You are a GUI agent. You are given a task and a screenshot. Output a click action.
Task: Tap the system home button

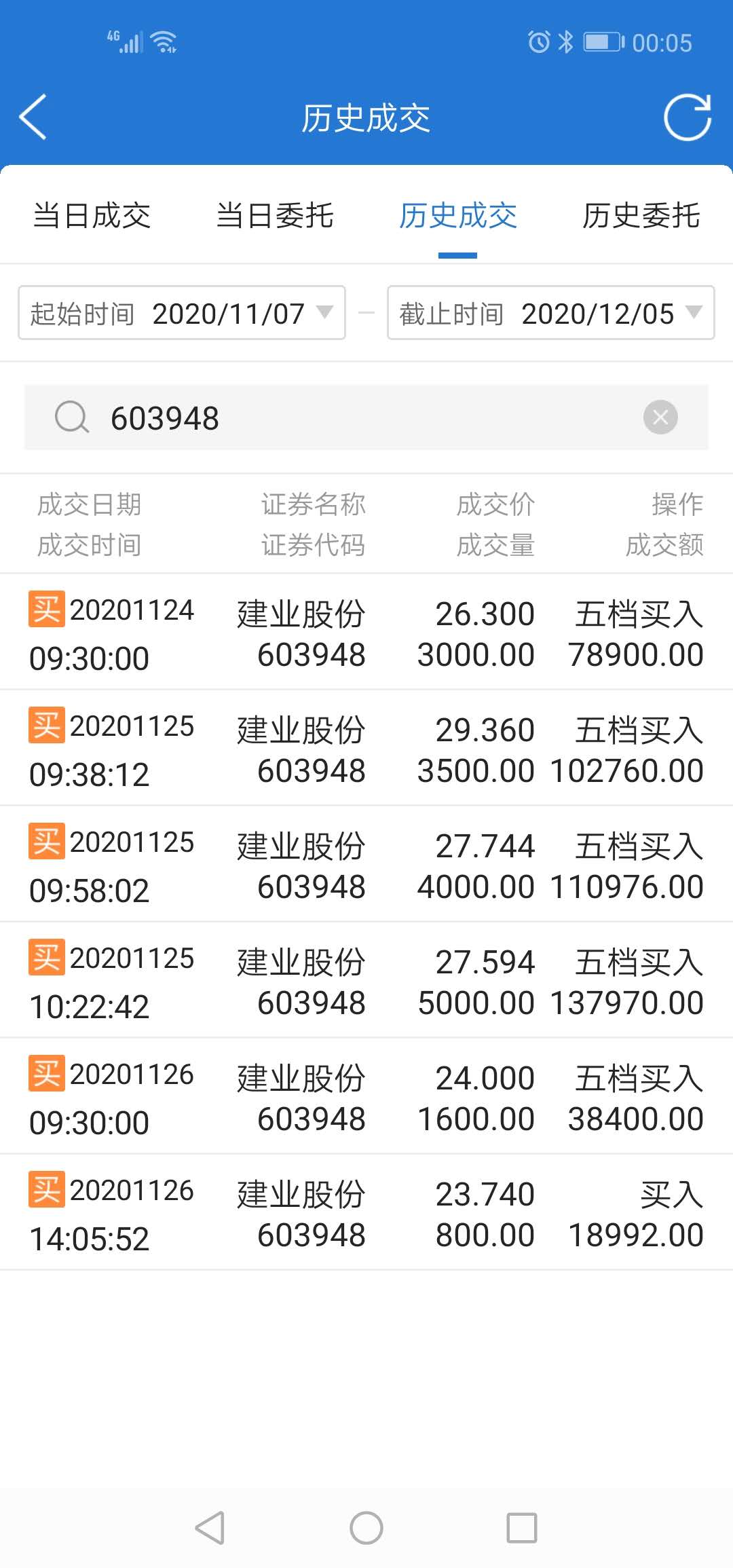(366, 1528)
